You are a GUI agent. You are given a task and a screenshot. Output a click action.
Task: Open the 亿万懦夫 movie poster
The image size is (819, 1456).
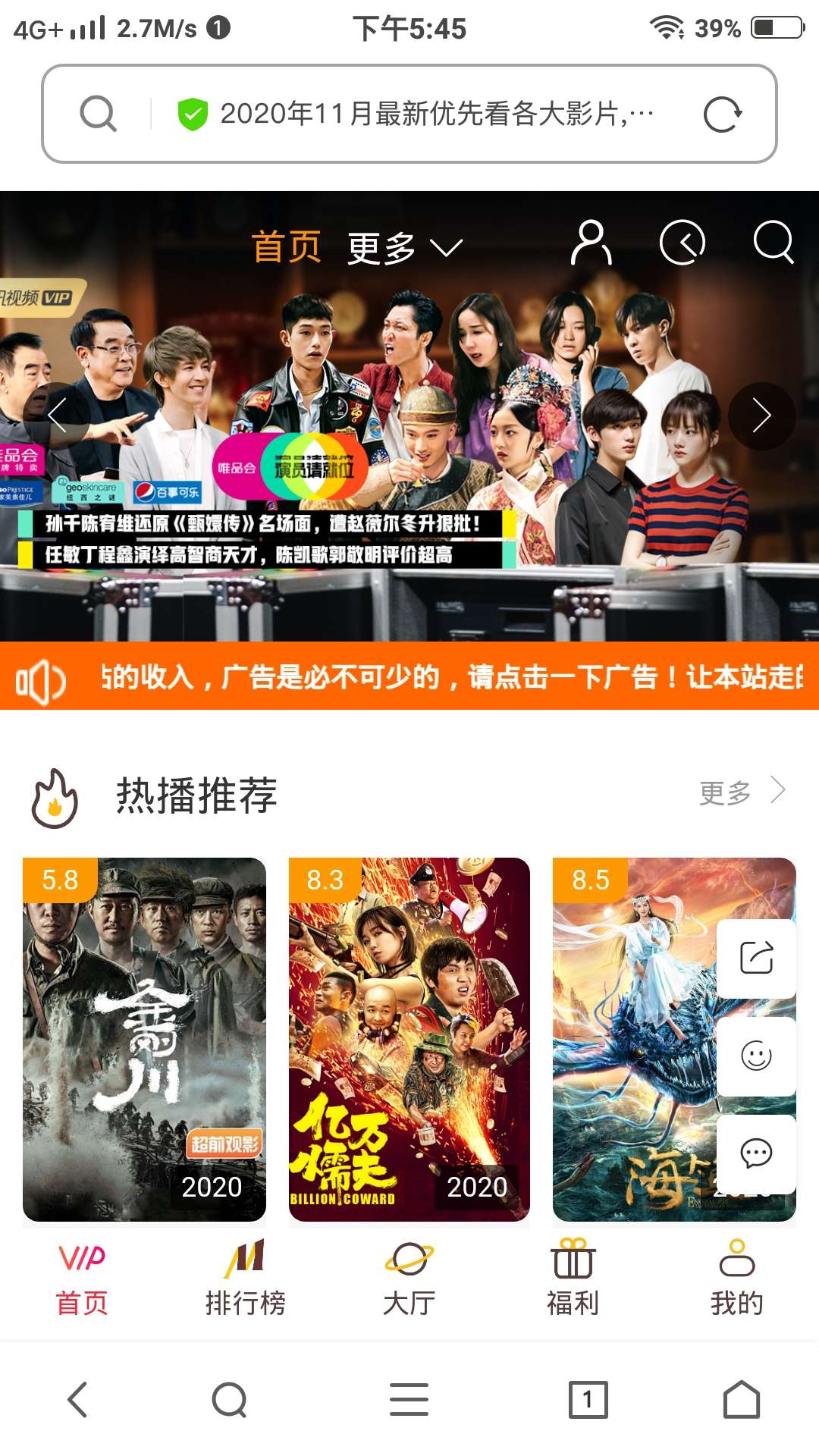(x=409, y=1039)
